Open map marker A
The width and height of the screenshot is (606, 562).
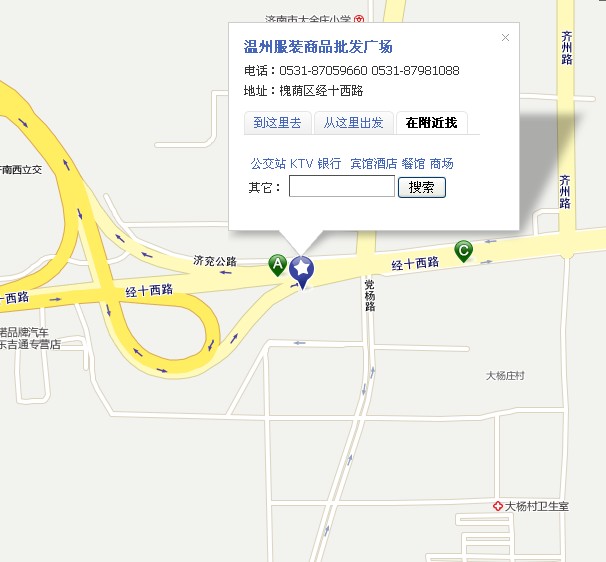pyautogui.click(x=276, y=265)
